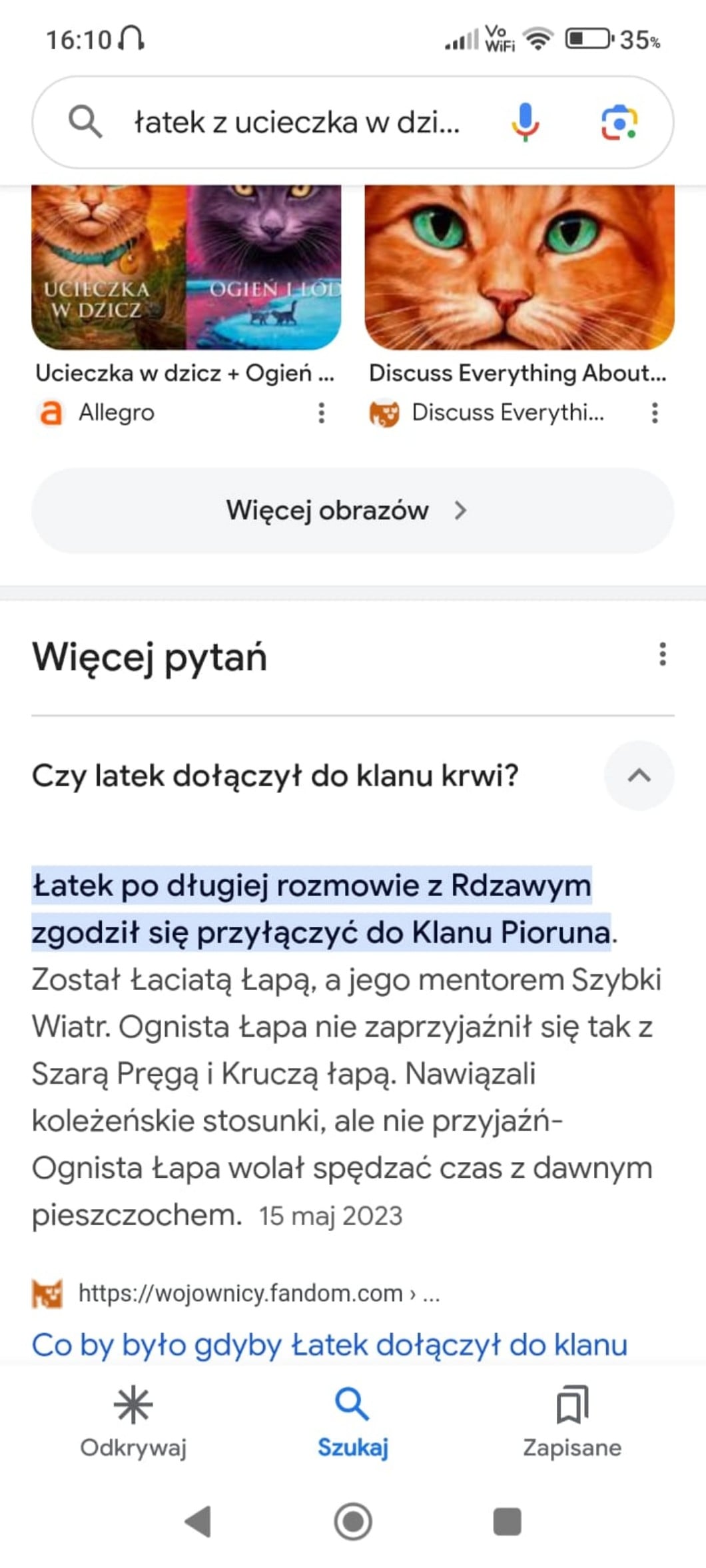Tap the search box with the łatek query
The image size is (706, 1568).
(x=296, y=123)
